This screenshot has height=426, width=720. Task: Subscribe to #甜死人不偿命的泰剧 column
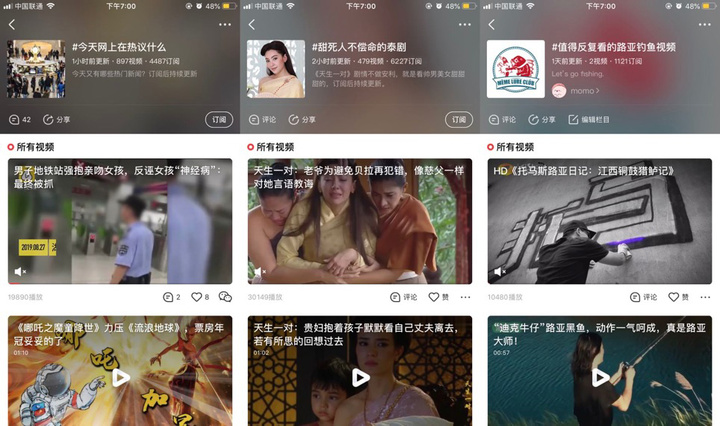click(459, 119)
